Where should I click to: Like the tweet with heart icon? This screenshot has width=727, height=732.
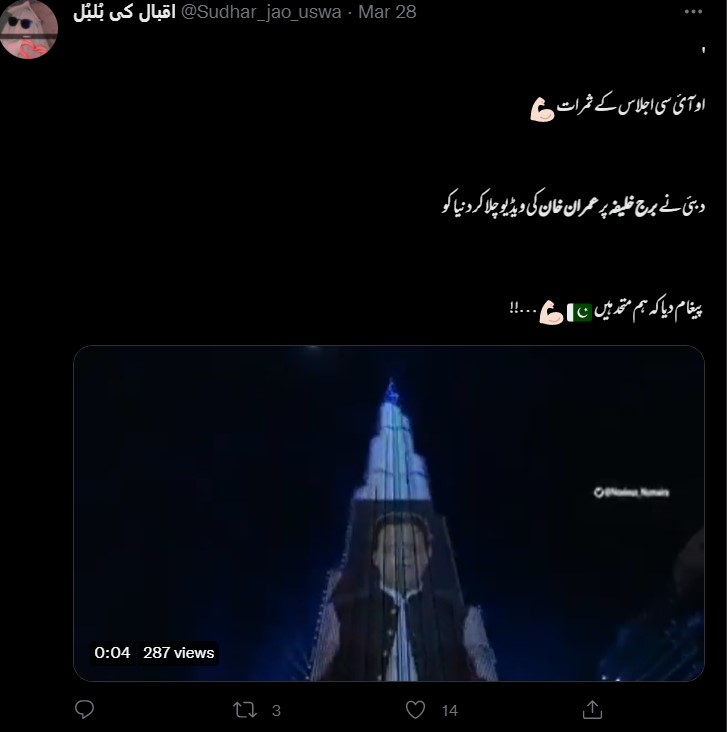coord(417,709)
